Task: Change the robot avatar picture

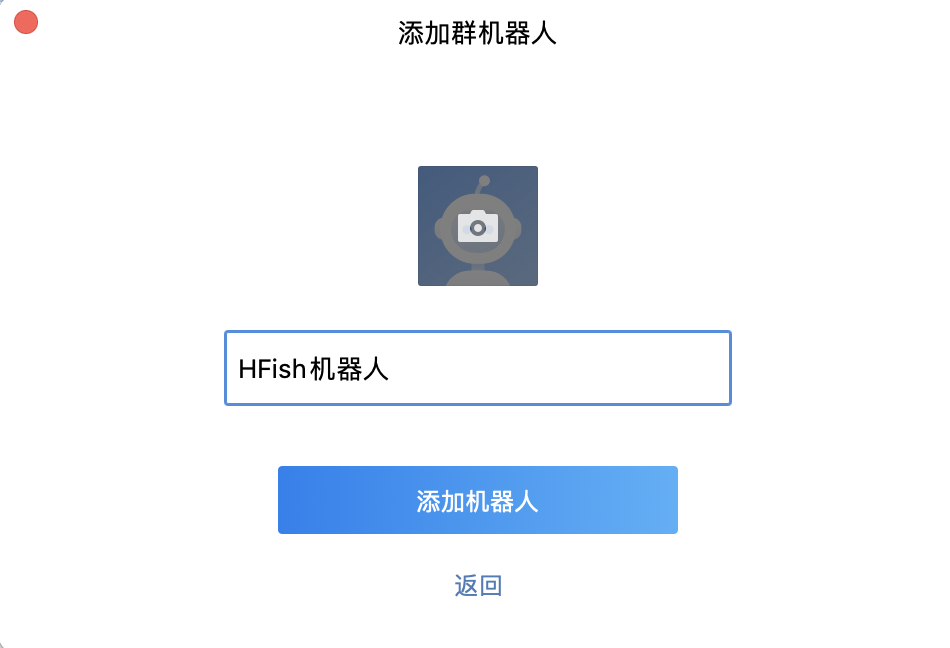Action: tap(478, 226)
